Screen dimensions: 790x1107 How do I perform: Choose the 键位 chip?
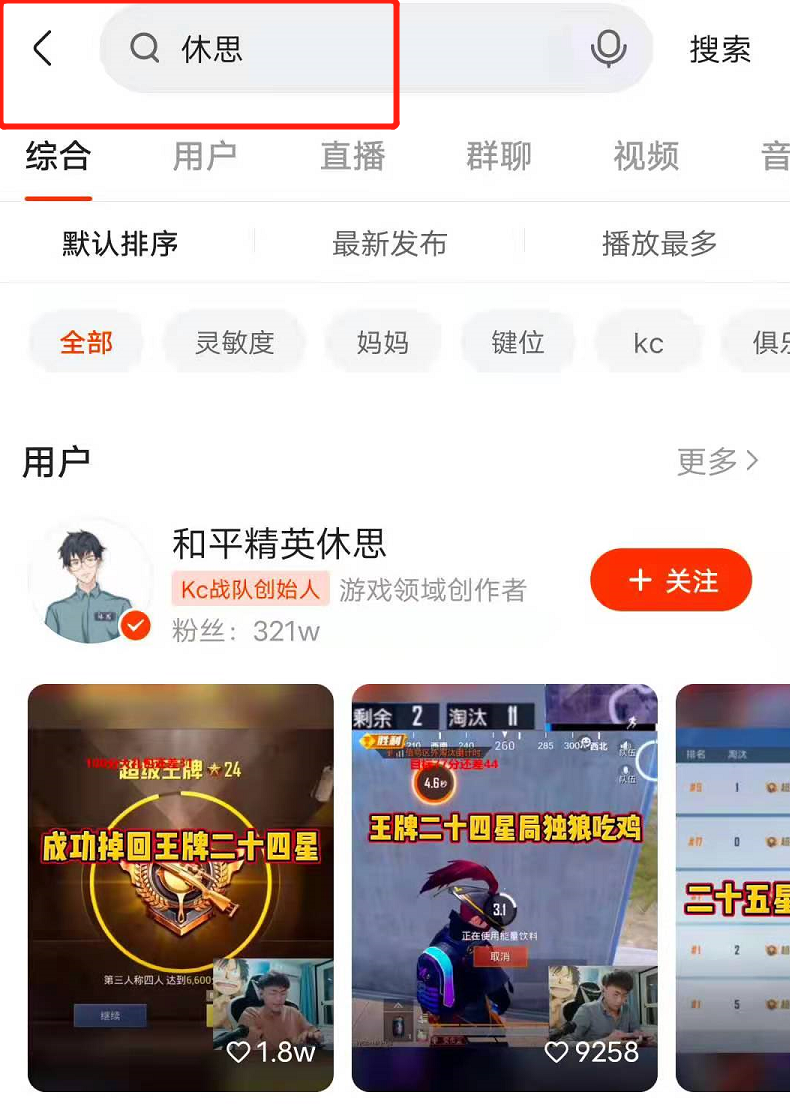coord(517,343)
